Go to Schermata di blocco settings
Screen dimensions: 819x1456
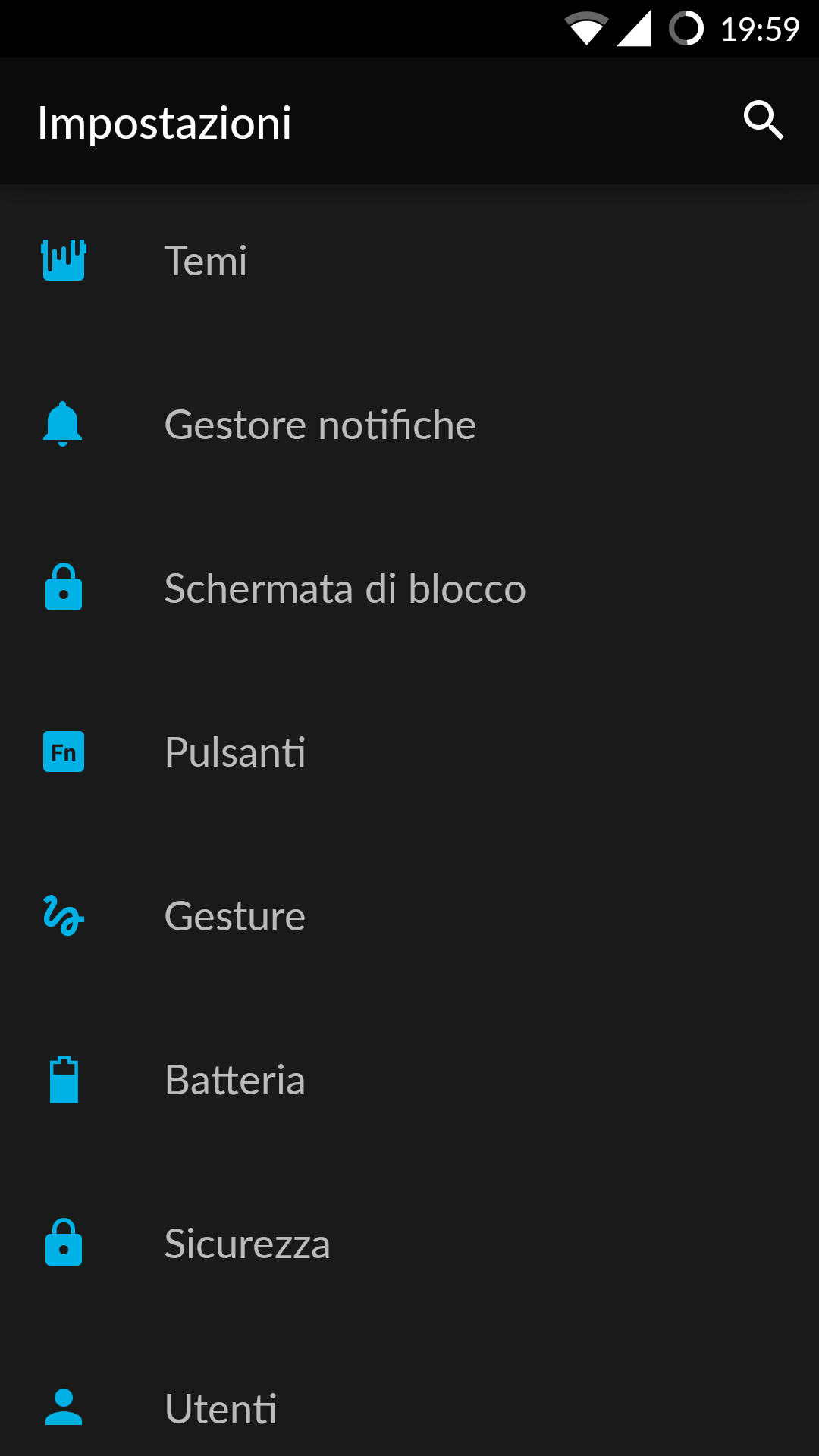coord(409,588)
